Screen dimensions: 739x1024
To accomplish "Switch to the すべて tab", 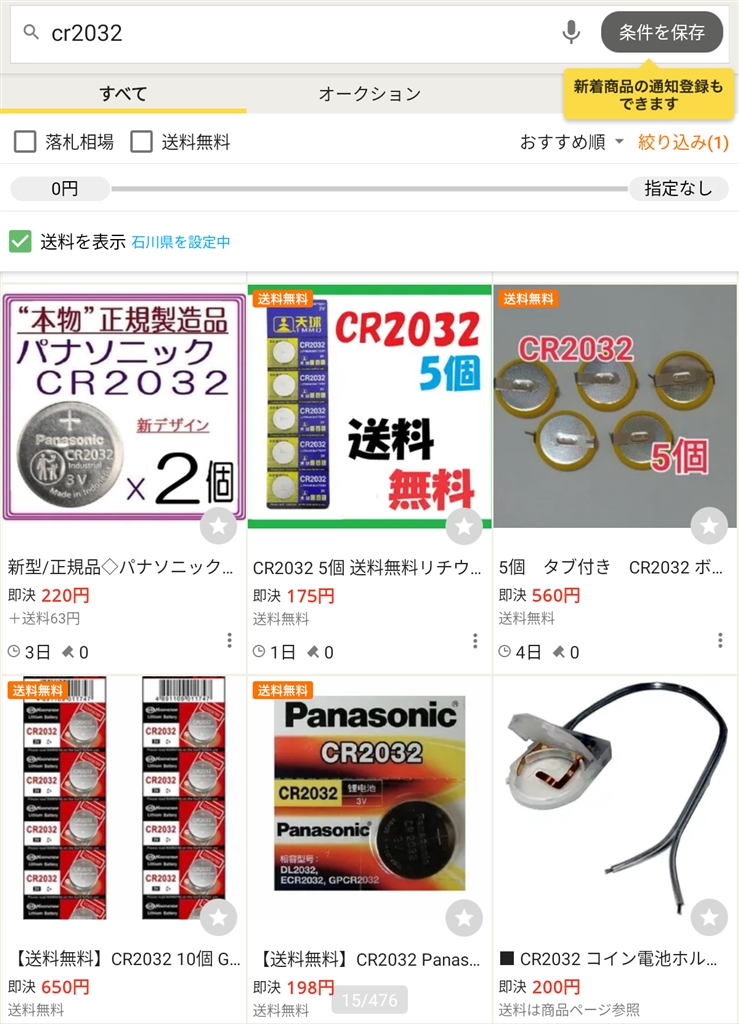I will tap(123, 94).
